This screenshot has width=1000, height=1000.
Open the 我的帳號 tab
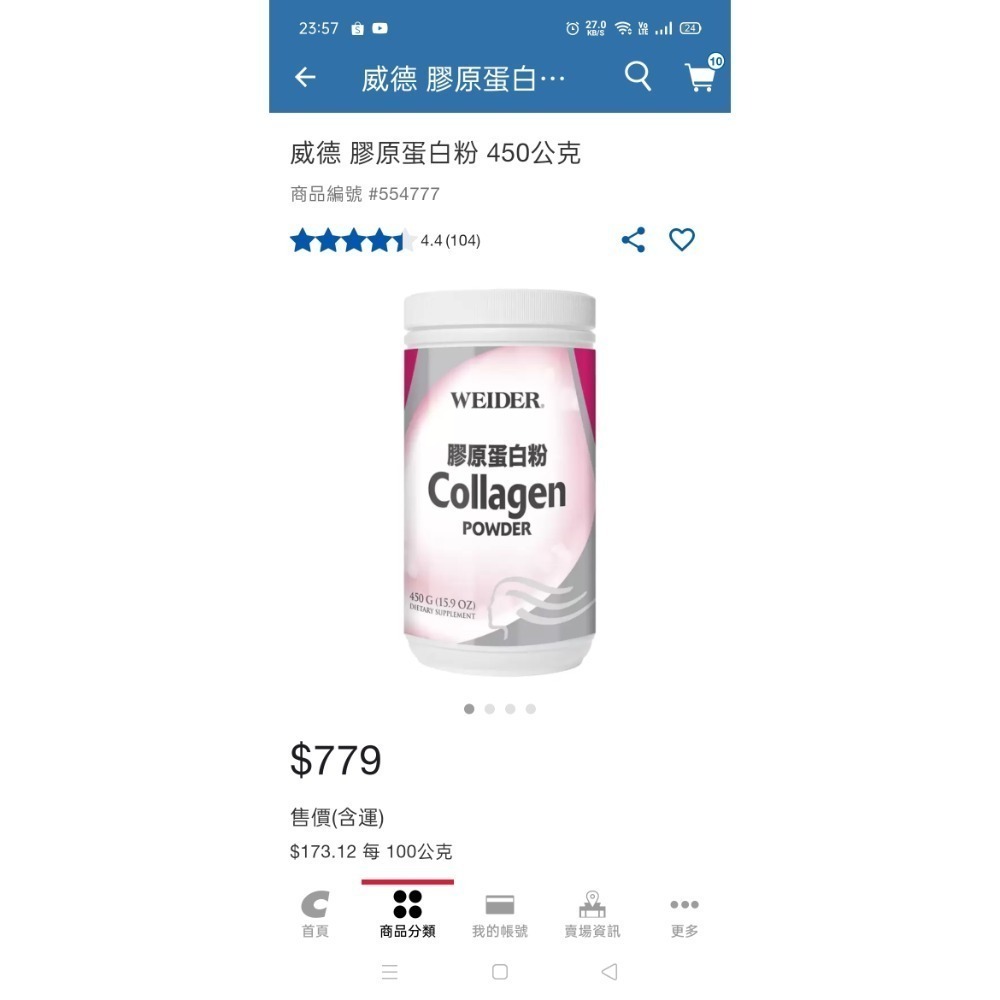click(x=500, y=915)
